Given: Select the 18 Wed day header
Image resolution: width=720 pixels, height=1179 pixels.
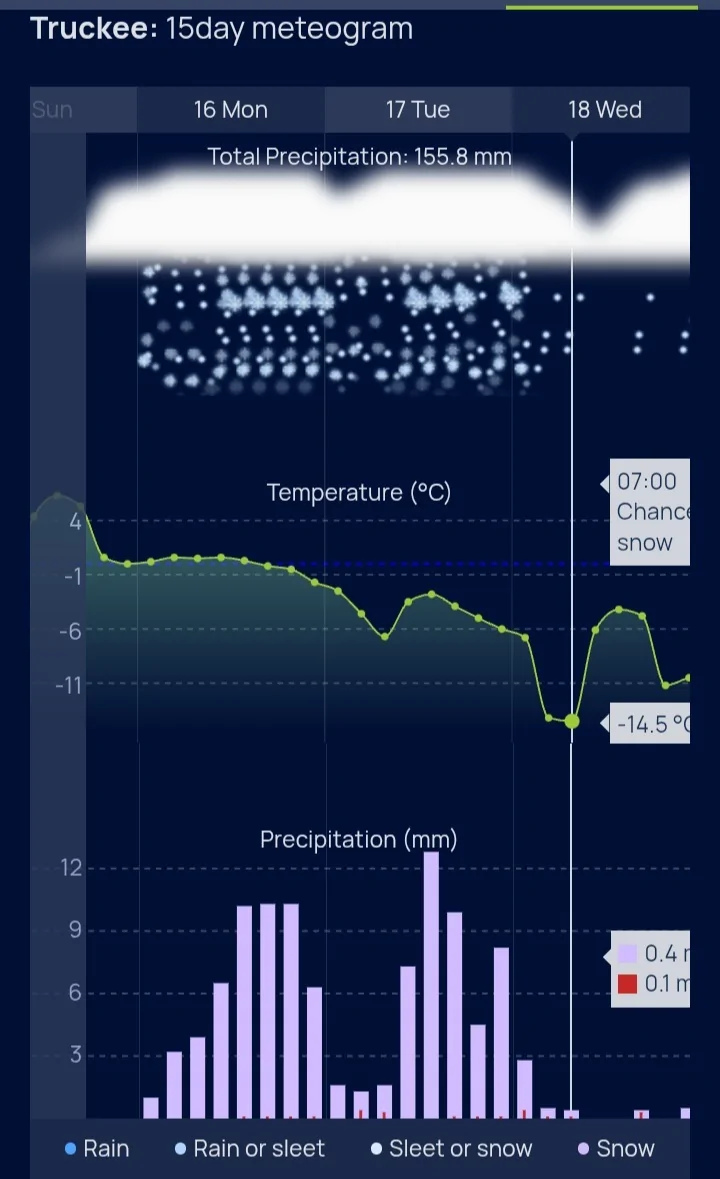Looking at the screenshot, I should pos(604,110).
